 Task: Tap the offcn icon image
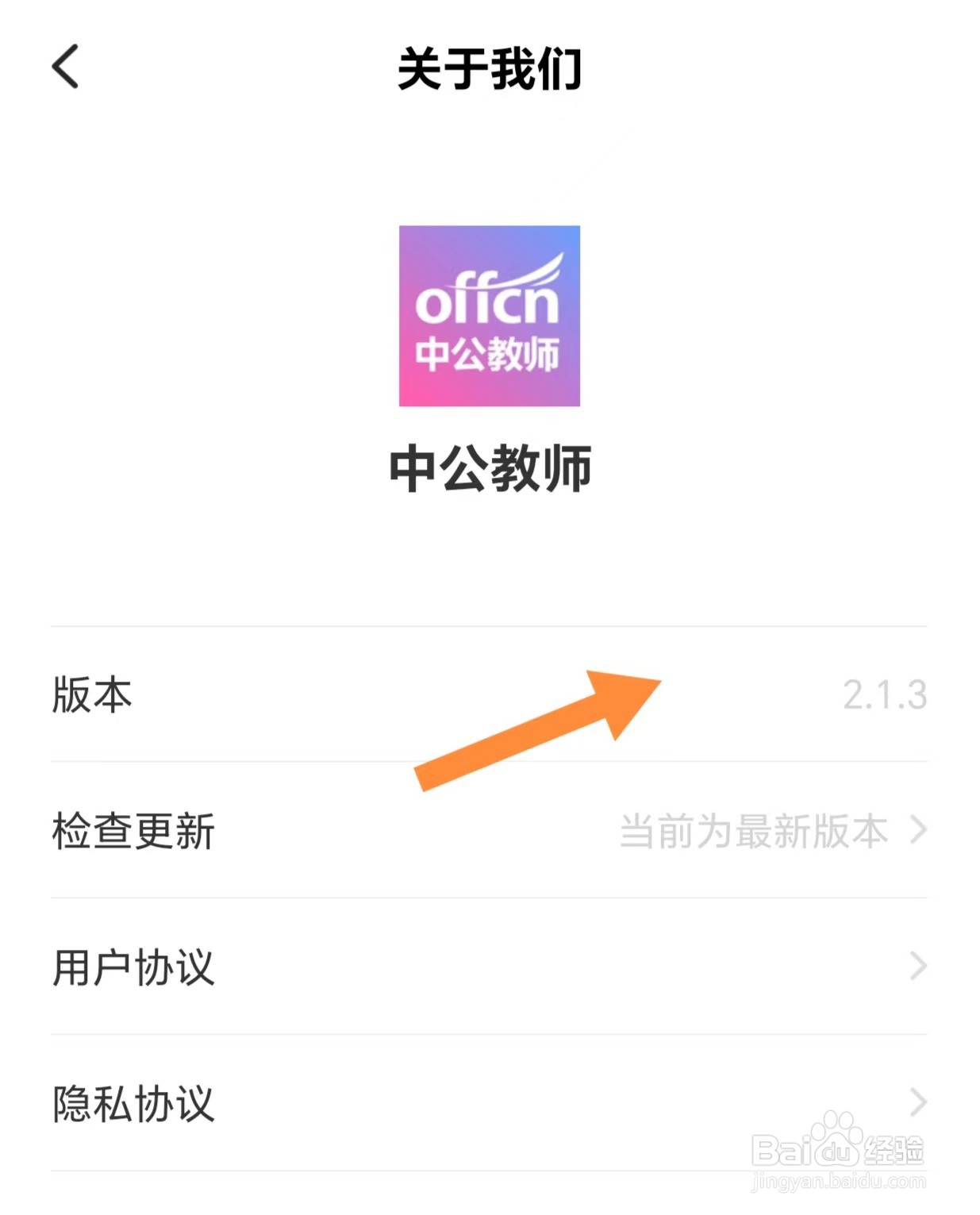point(489,317)
